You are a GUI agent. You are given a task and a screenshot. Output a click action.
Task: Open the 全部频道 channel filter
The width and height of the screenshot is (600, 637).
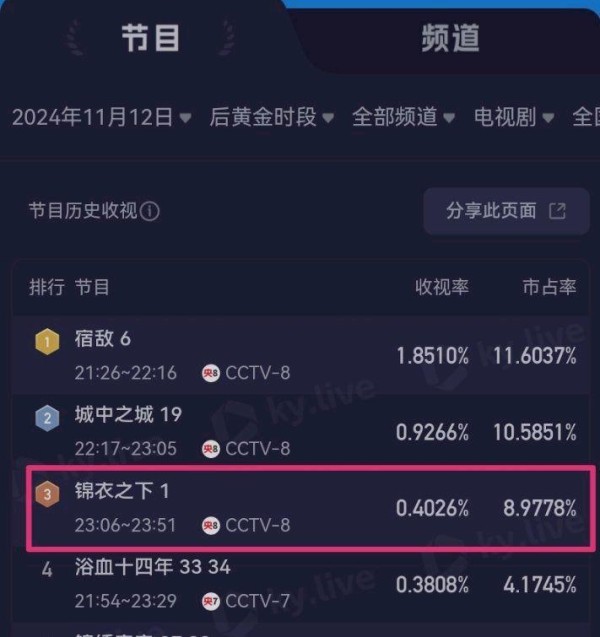(403, 117)
